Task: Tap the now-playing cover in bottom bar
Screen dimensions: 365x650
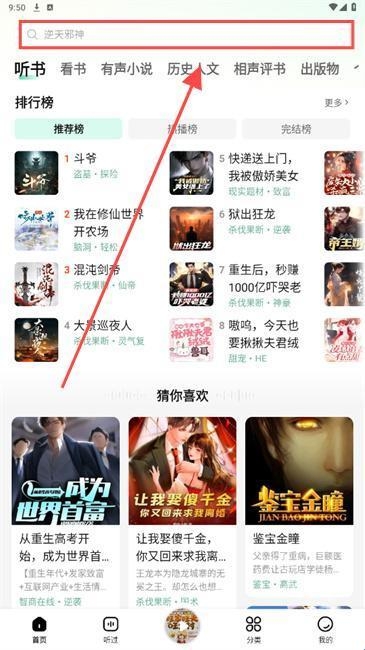Action: [x=182, y=626]
